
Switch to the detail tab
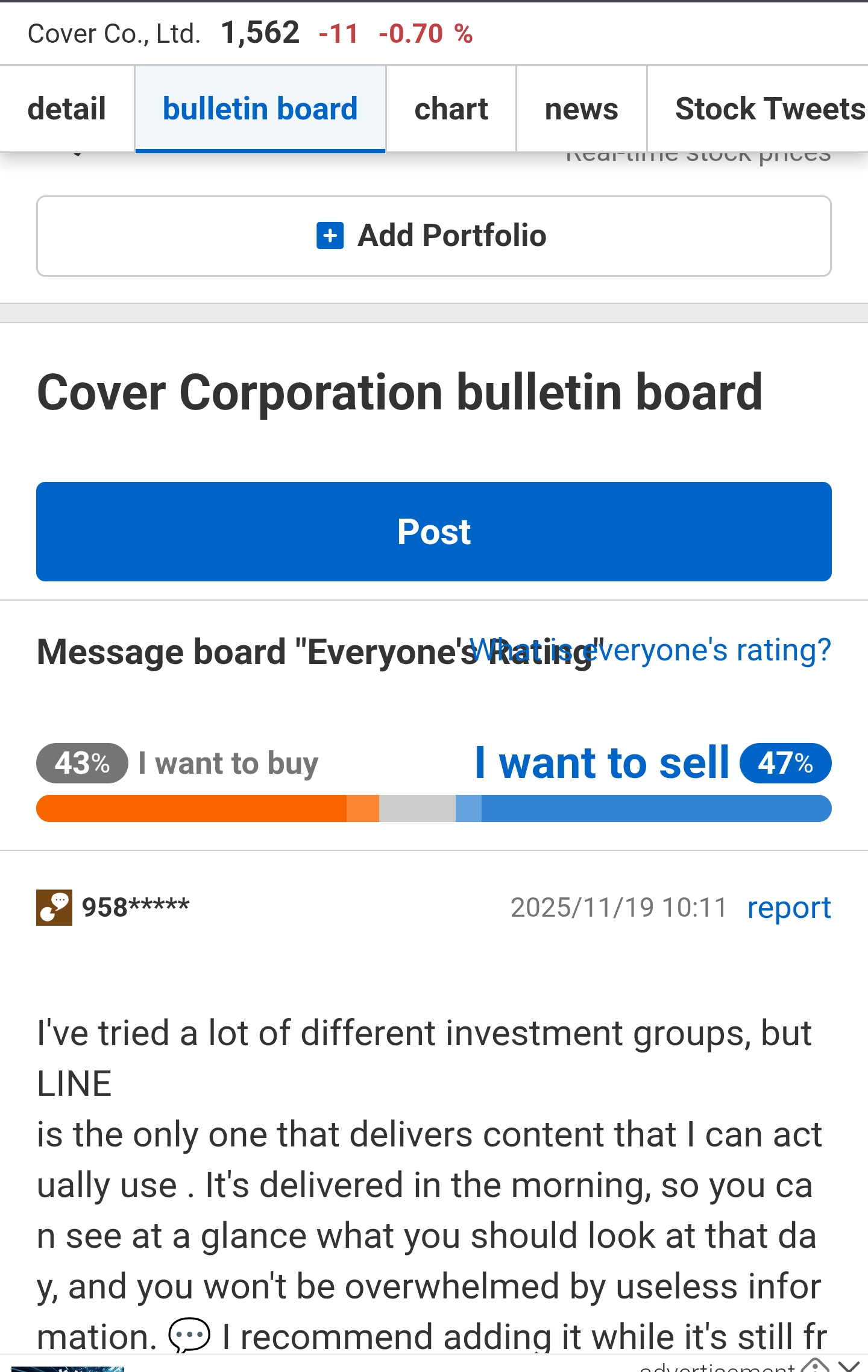click(67, 109)
